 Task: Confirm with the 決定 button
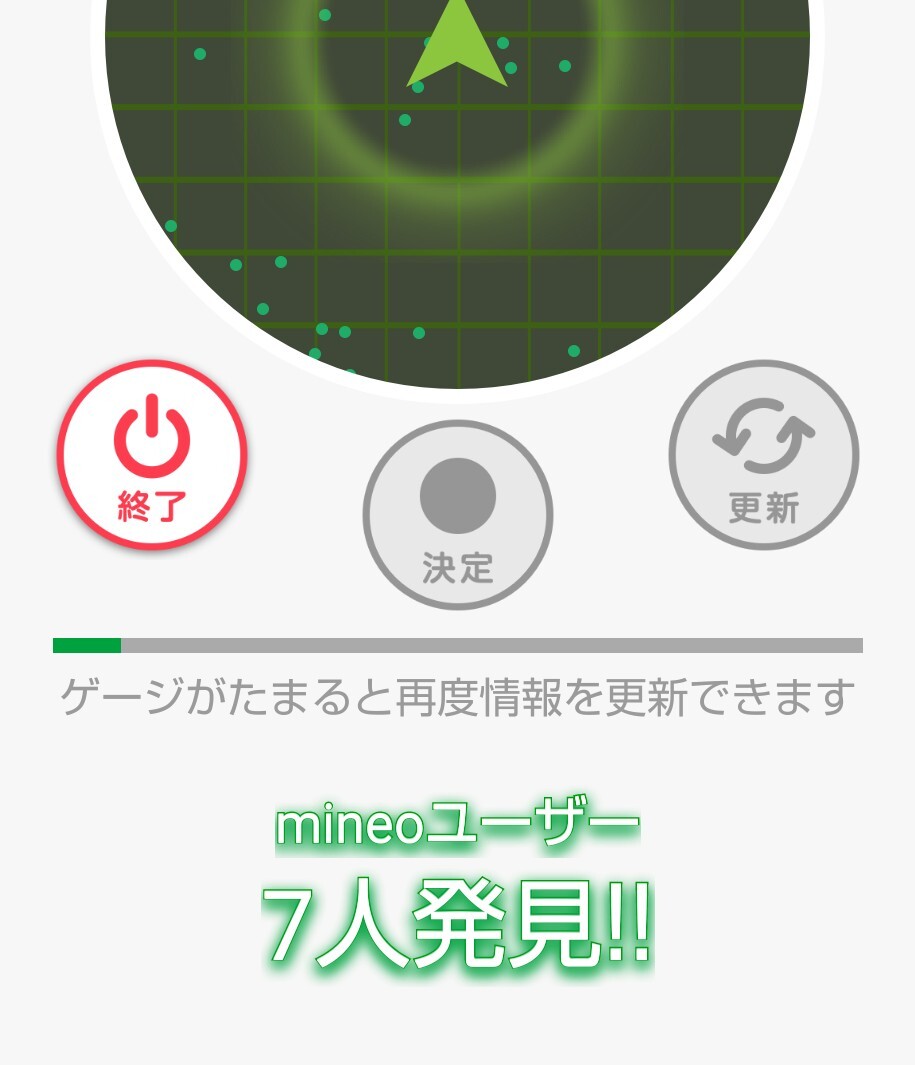click(458, 514)
